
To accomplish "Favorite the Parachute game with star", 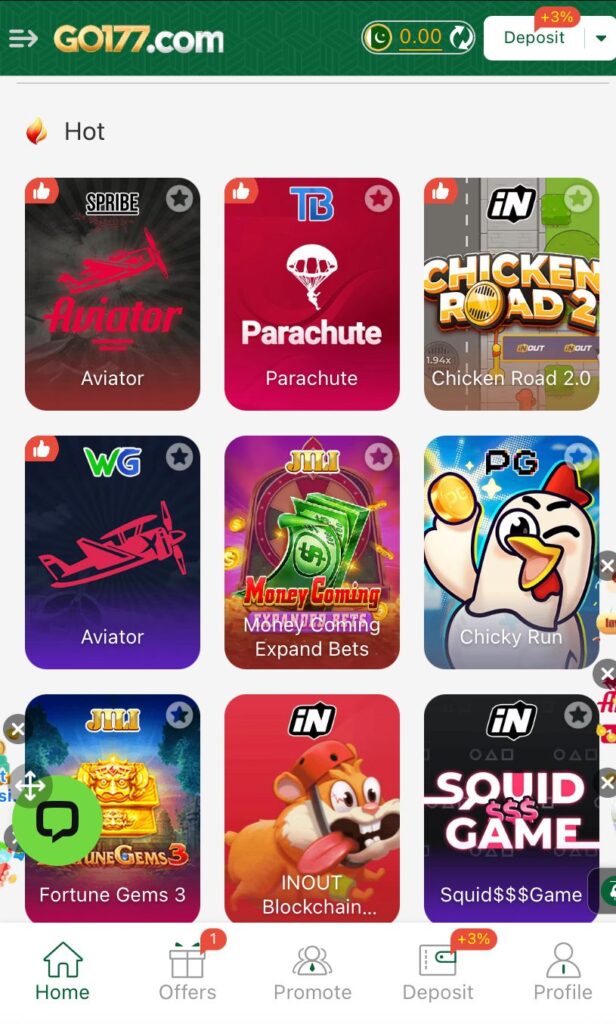I will (x=378, y=199).
